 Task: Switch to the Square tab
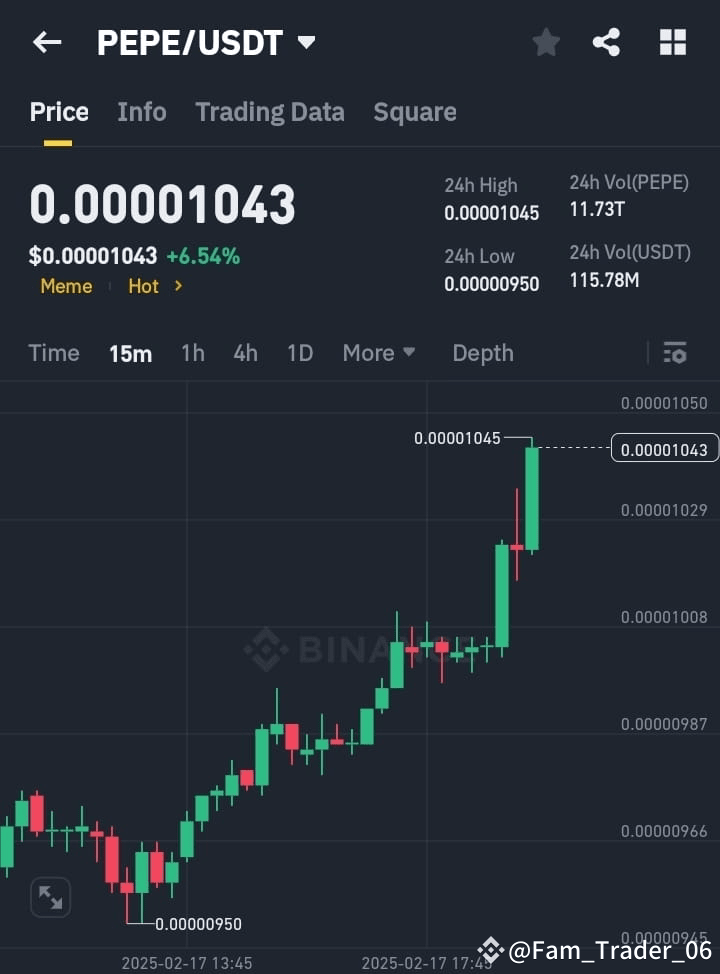tap(415, 112)
